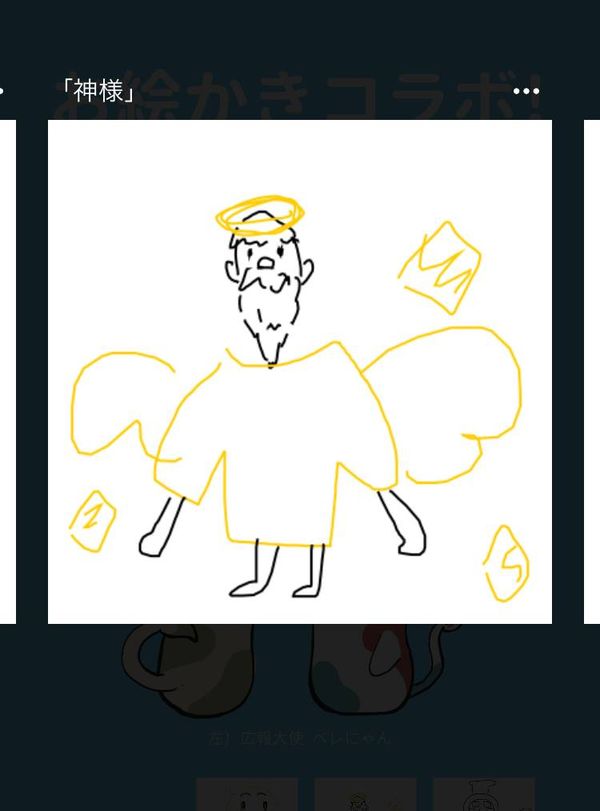The width and height of the screenshot is (600, 811).
Task: Open the three-dot menu beside 「神様」
Action: 526,92
